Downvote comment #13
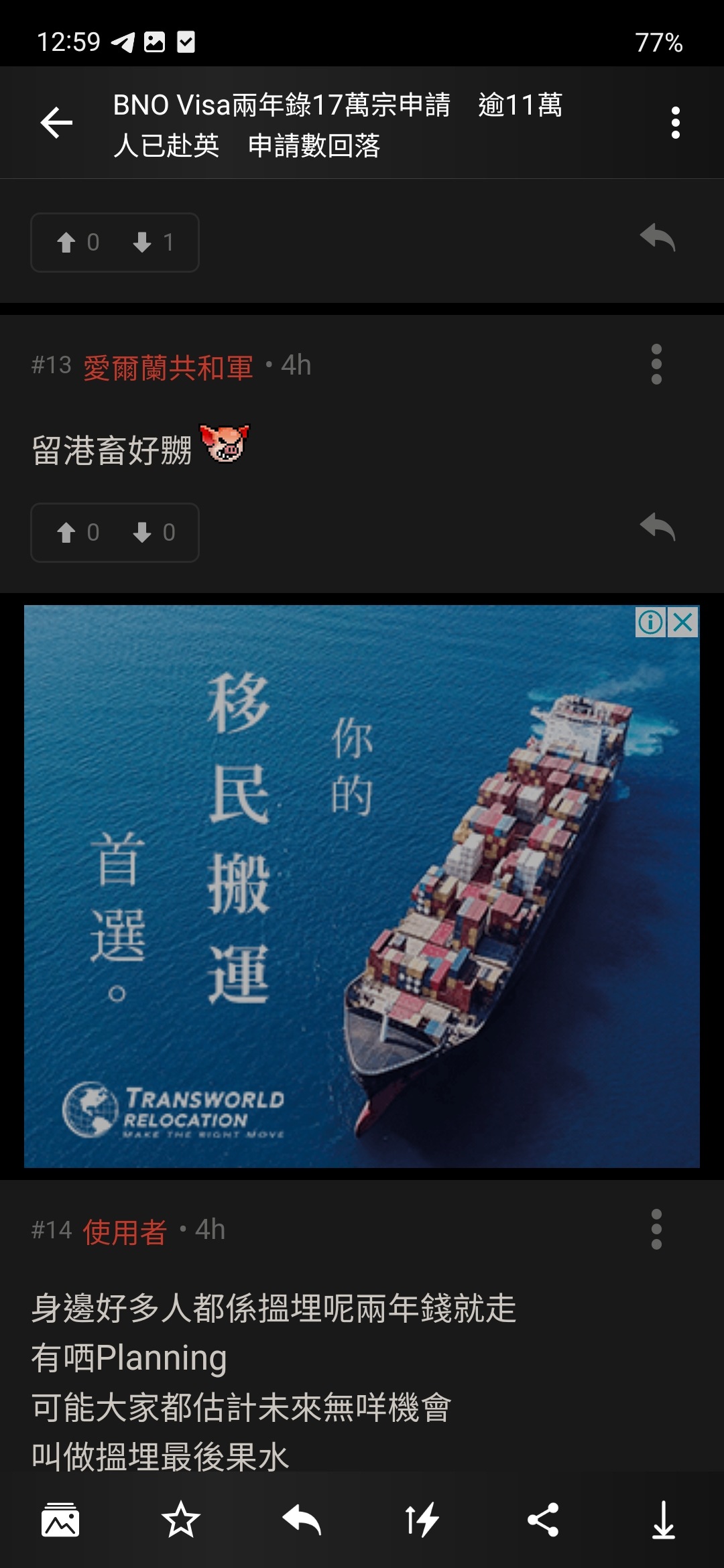The height and width of the screenshot is (1568, 724). (x=142, y=531)
